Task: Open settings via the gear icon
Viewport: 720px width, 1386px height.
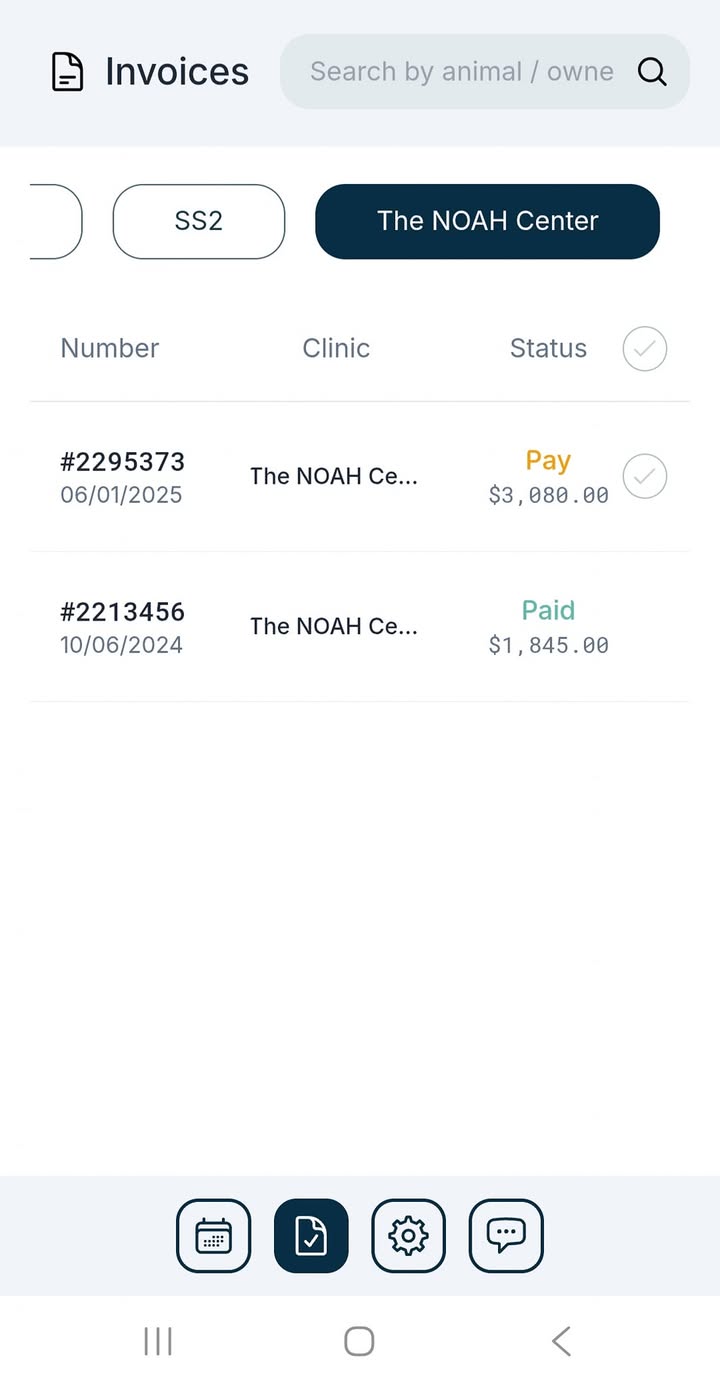Action: tap(408, 1236)
